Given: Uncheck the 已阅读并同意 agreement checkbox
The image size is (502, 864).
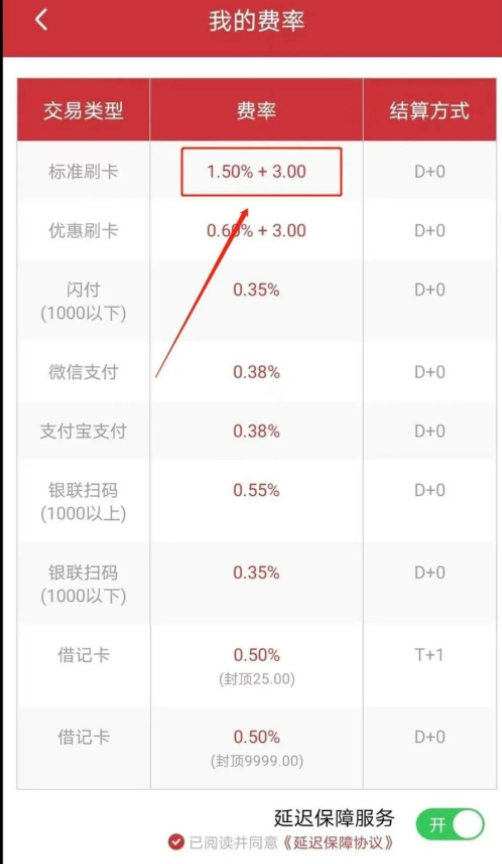Looking at the screenshot, I should (x=176, y=843).
